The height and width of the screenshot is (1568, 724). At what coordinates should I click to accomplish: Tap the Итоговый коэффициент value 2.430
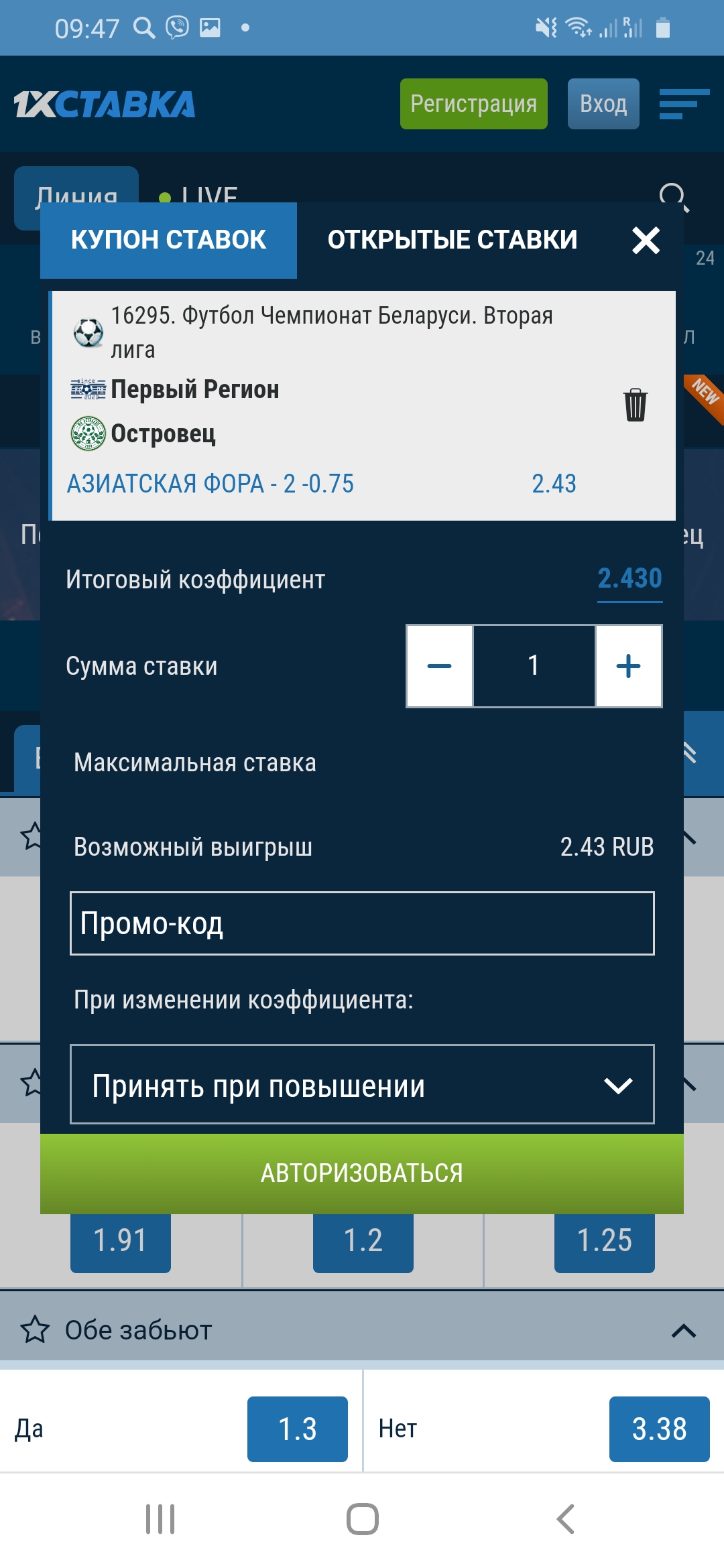(629, 579)
